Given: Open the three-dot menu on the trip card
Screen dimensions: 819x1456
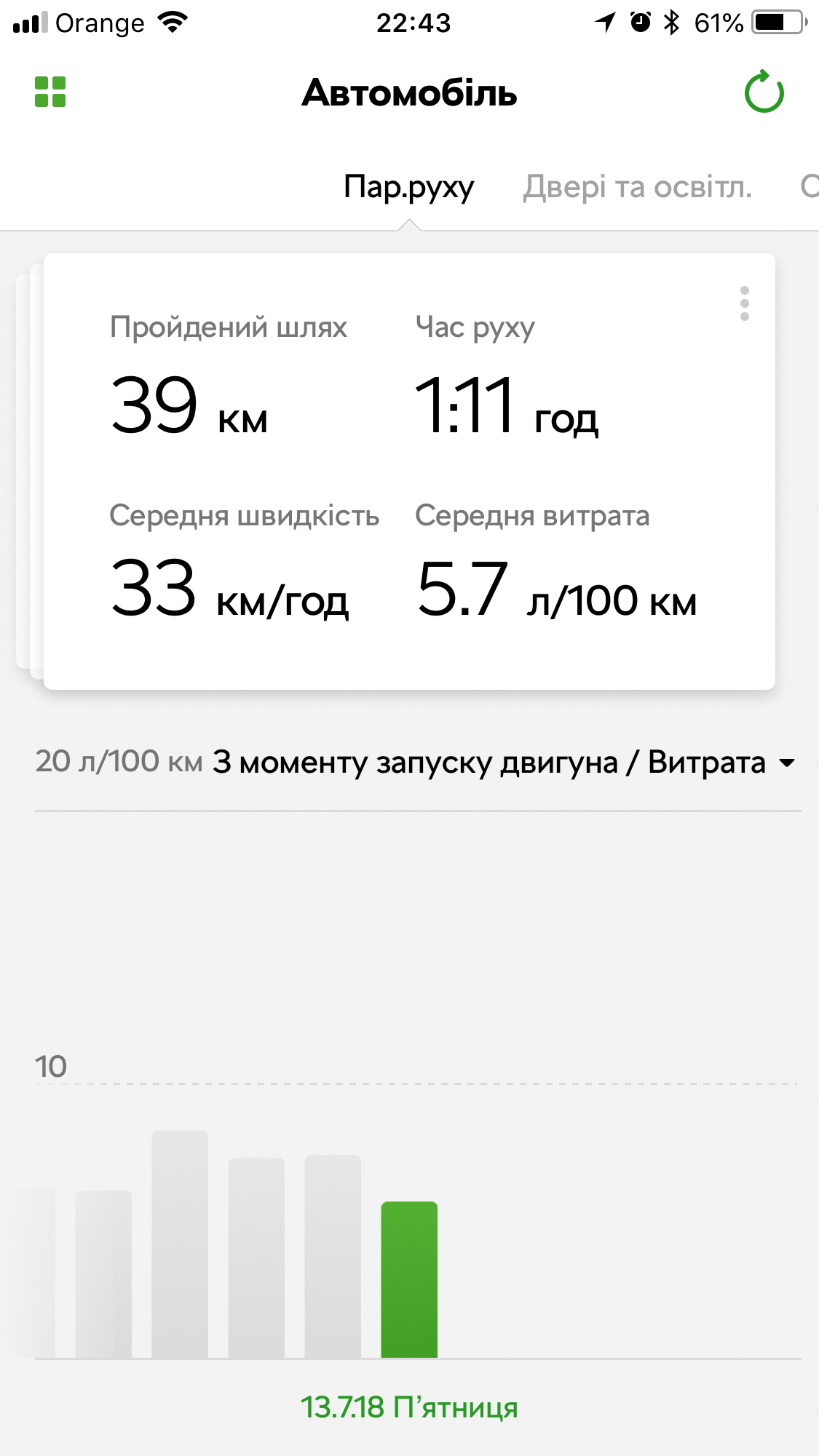Looking at the screenshot, I should [744, 303].
